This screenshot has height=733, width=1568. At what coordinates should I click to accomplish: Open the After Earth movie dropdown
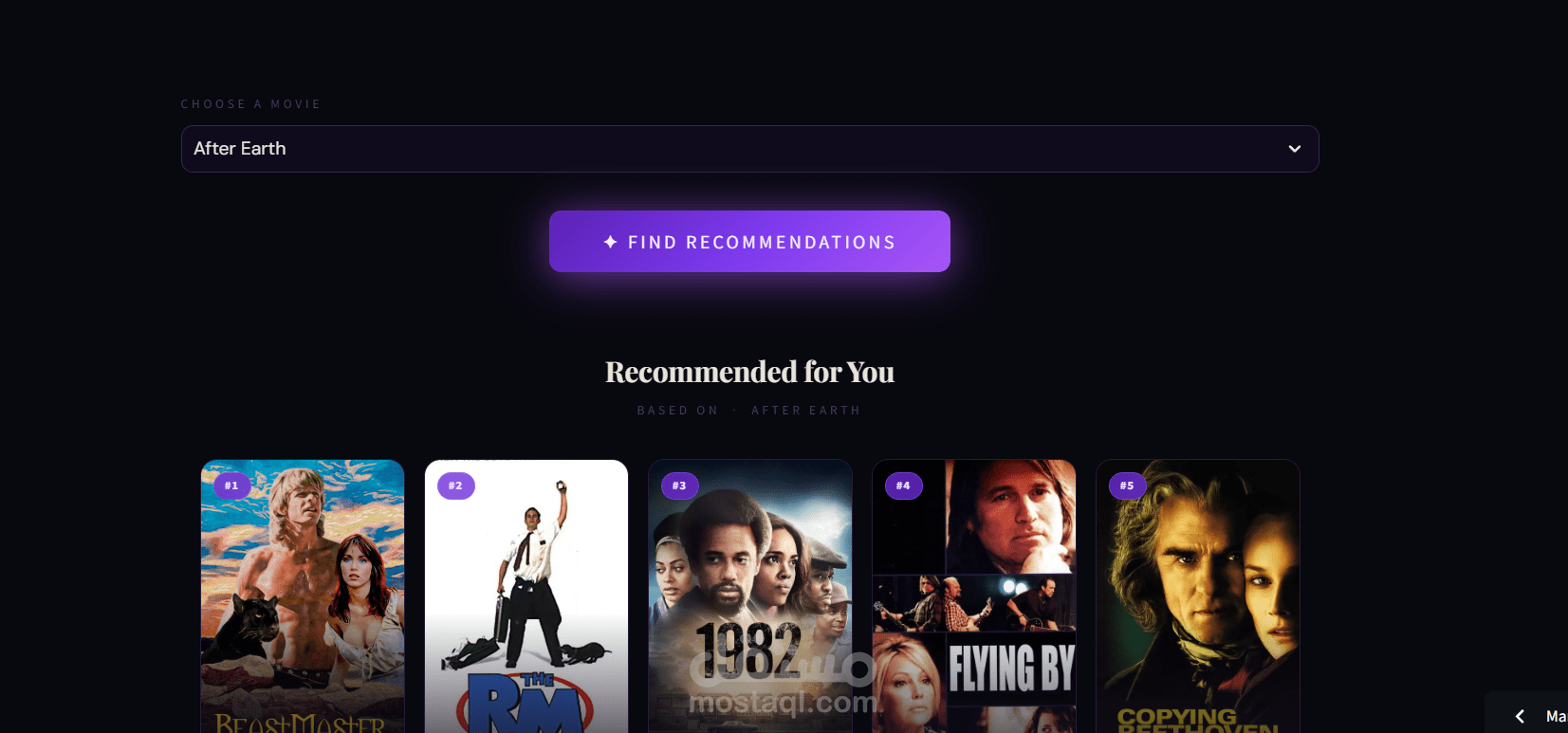click(x=749, y=149)
